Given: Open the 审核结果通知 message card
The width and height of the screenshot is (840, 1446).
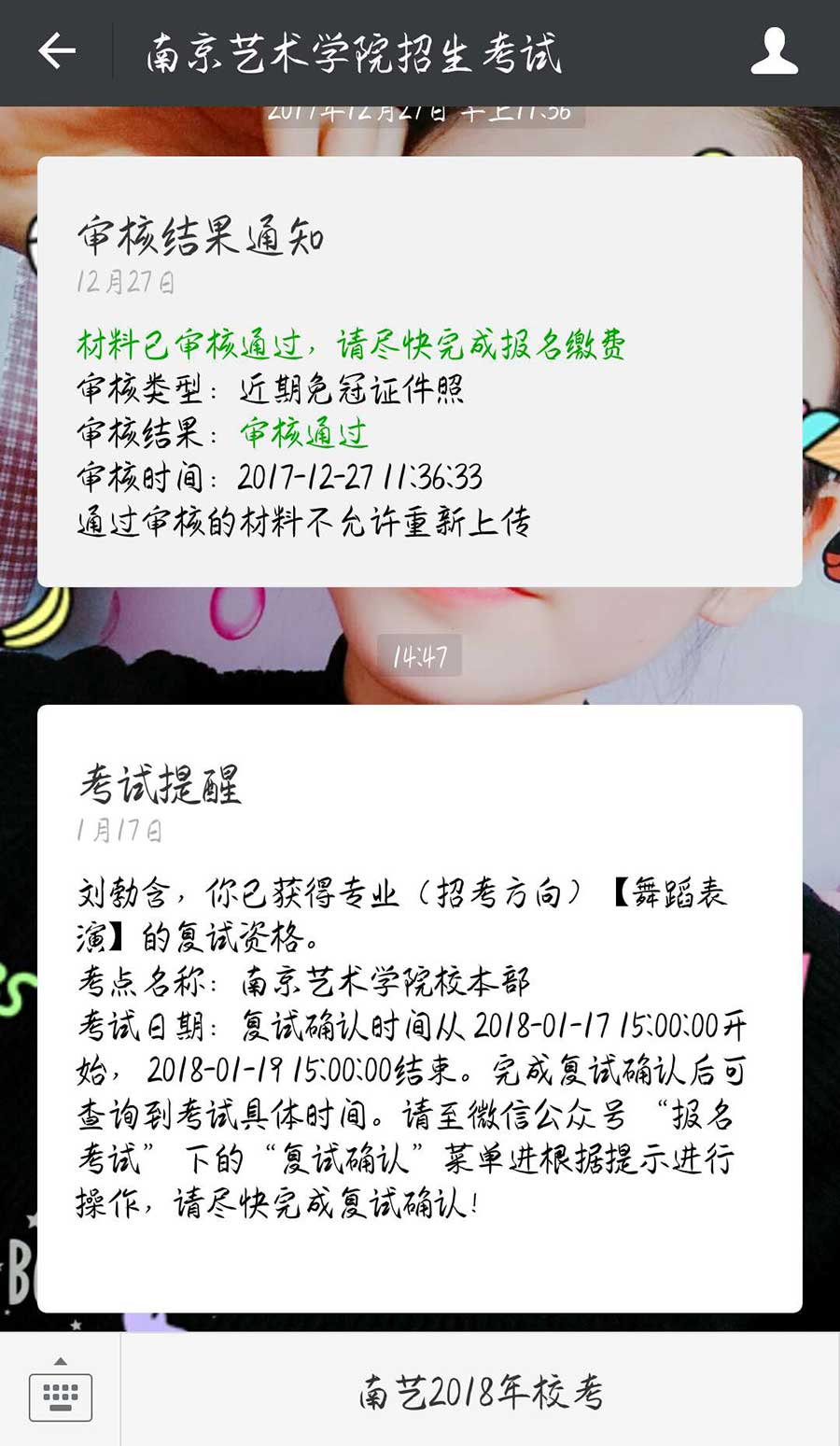Looking at the screenshot, I should point(419,372).
